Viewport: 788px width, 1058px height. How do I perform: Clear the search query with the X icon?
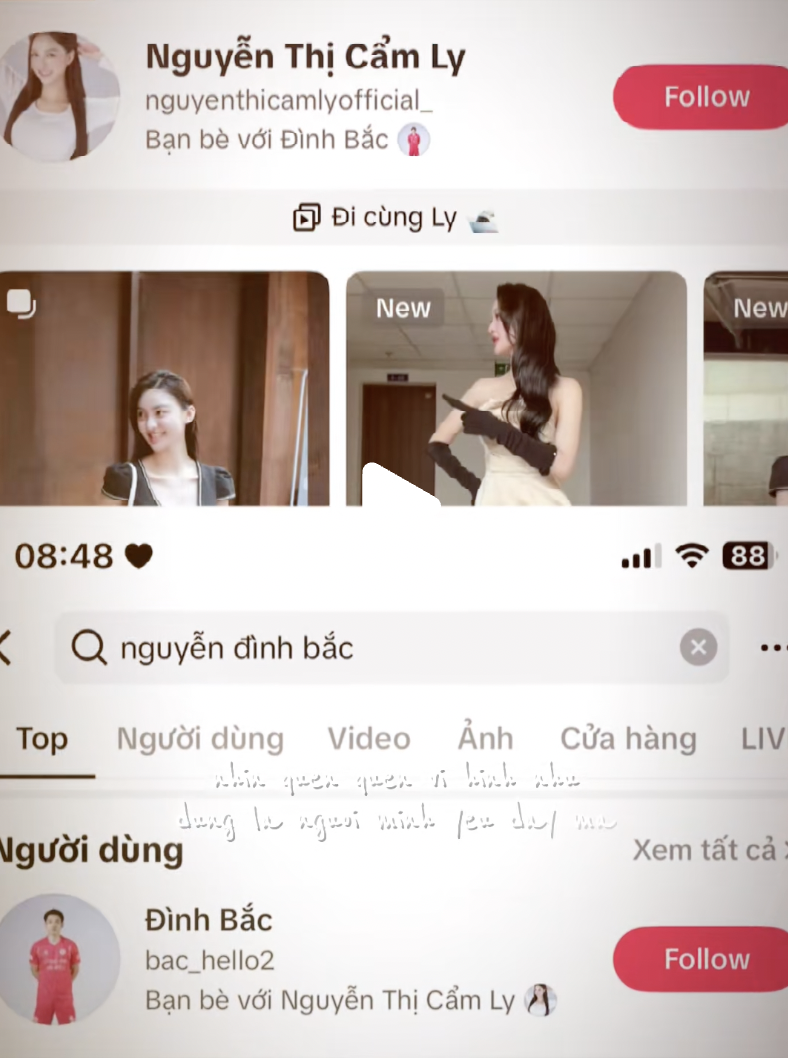pyautogui.click(x=698, y=647)
